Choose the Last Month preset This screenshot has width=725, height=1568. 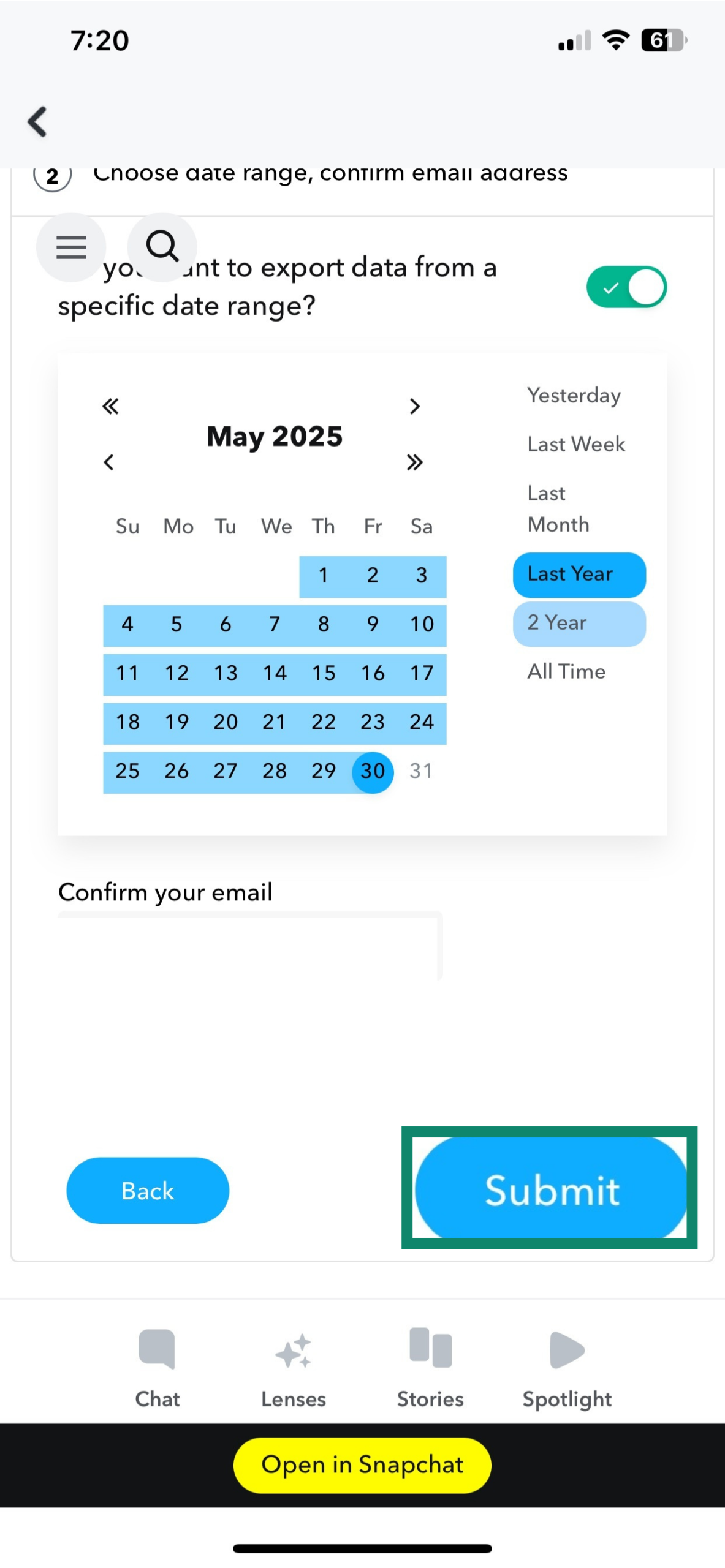(x=558, y=509)
